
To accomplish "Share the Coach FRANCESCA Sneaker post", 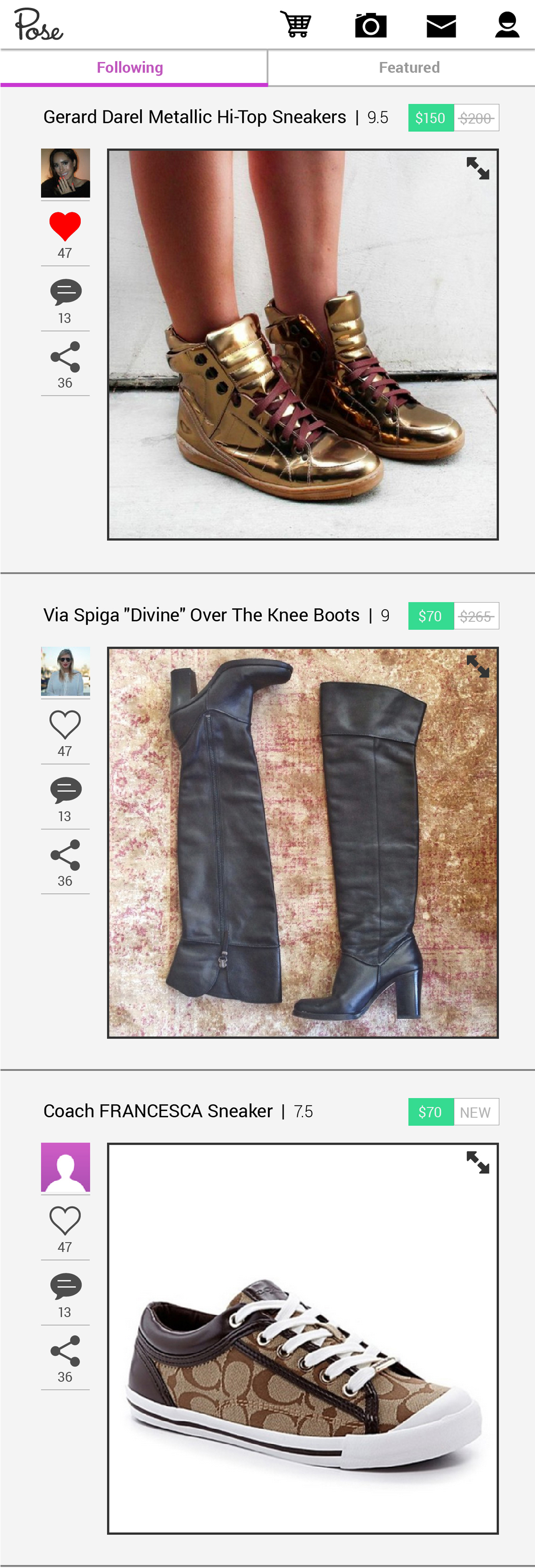I will point(65,1352).
